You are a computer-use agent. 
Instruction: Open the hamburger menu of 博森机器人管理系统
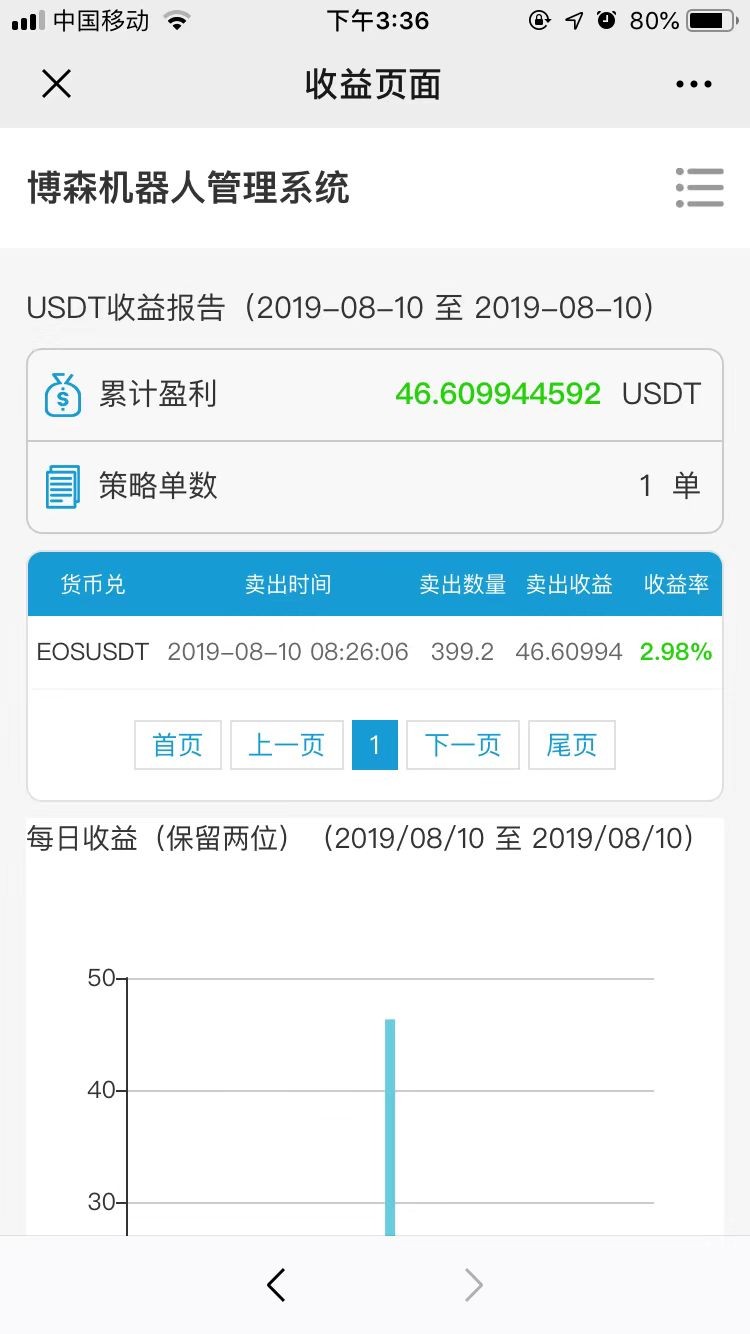699,187
